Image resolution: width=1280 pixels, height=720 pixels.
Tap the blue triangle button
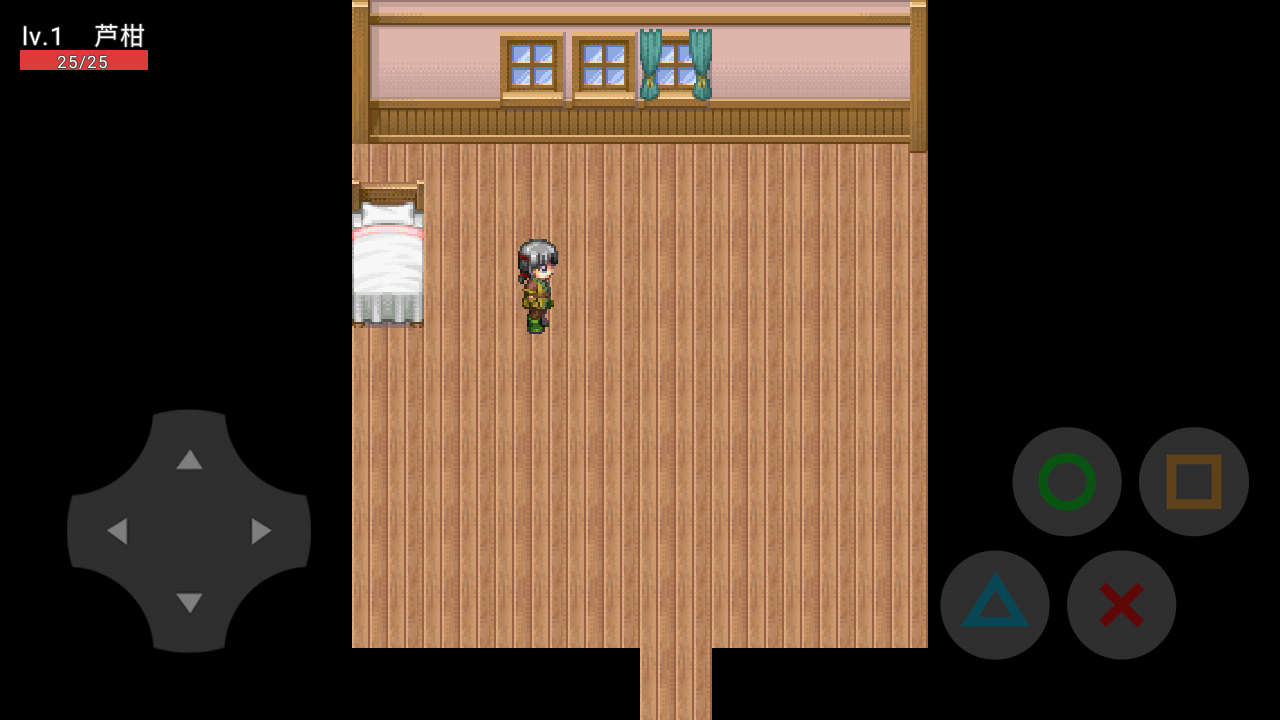point(995,605)
